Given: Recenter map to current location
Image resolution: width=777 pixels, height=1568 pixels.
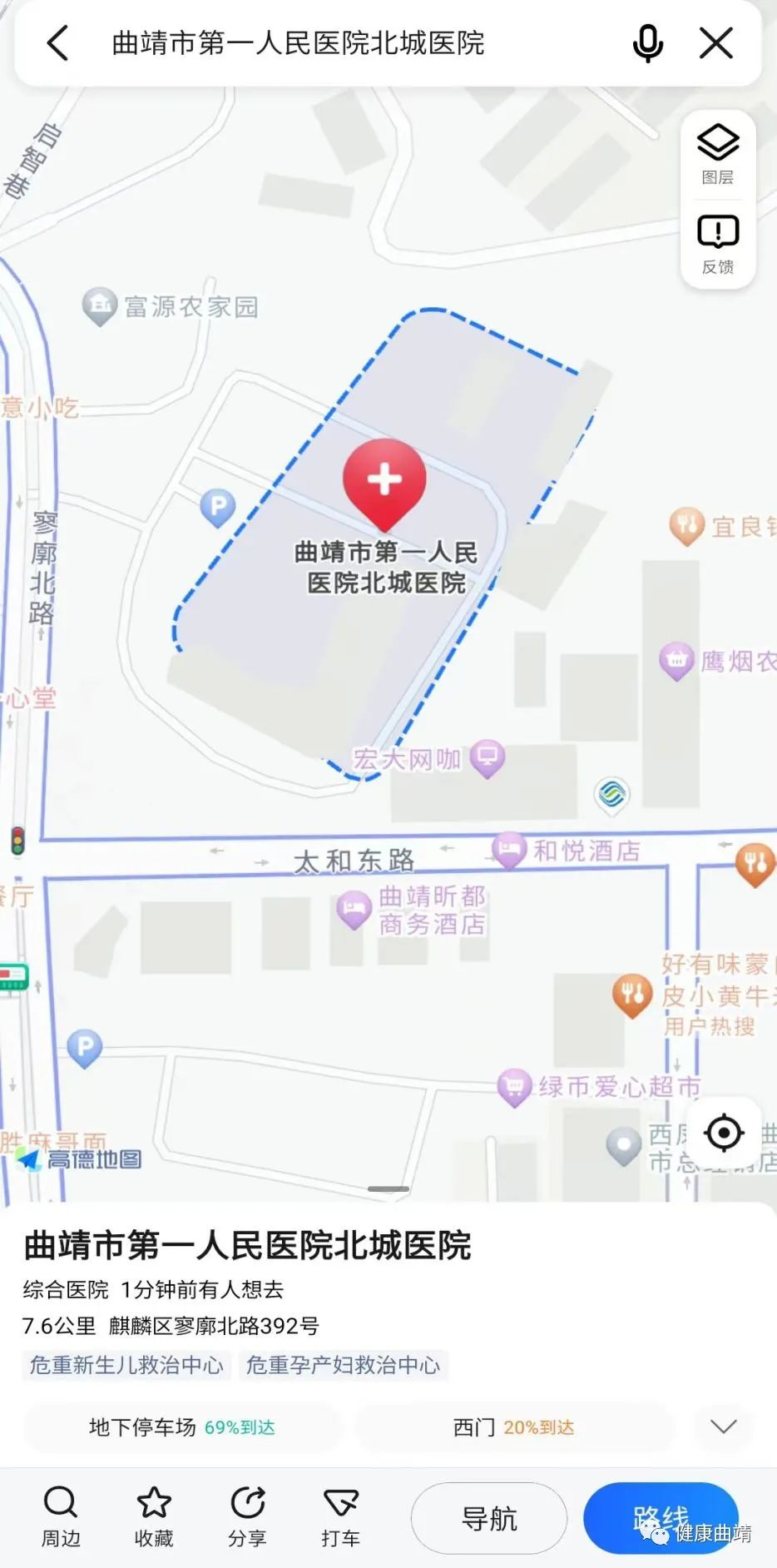Looking at the screenshot, I should pos(723,1133).
